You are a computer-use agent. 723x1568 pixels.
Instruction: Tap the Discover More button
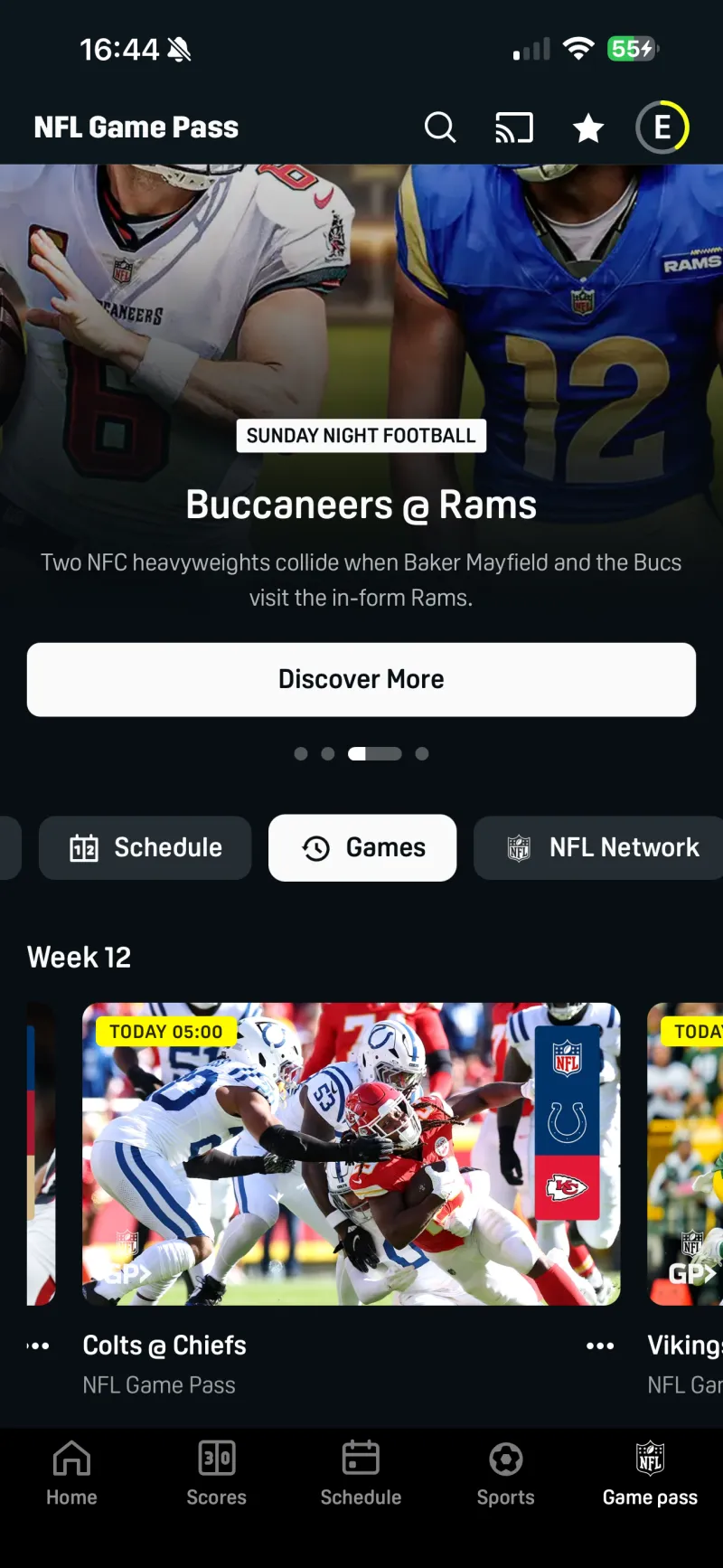point(361,679)
